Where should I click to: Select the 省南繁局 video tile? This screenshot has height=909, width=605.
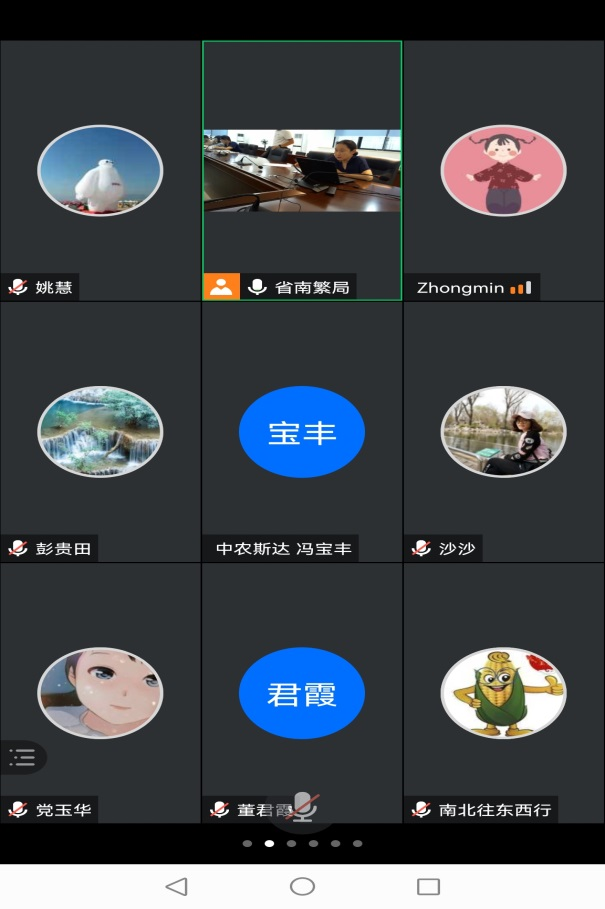302,170
